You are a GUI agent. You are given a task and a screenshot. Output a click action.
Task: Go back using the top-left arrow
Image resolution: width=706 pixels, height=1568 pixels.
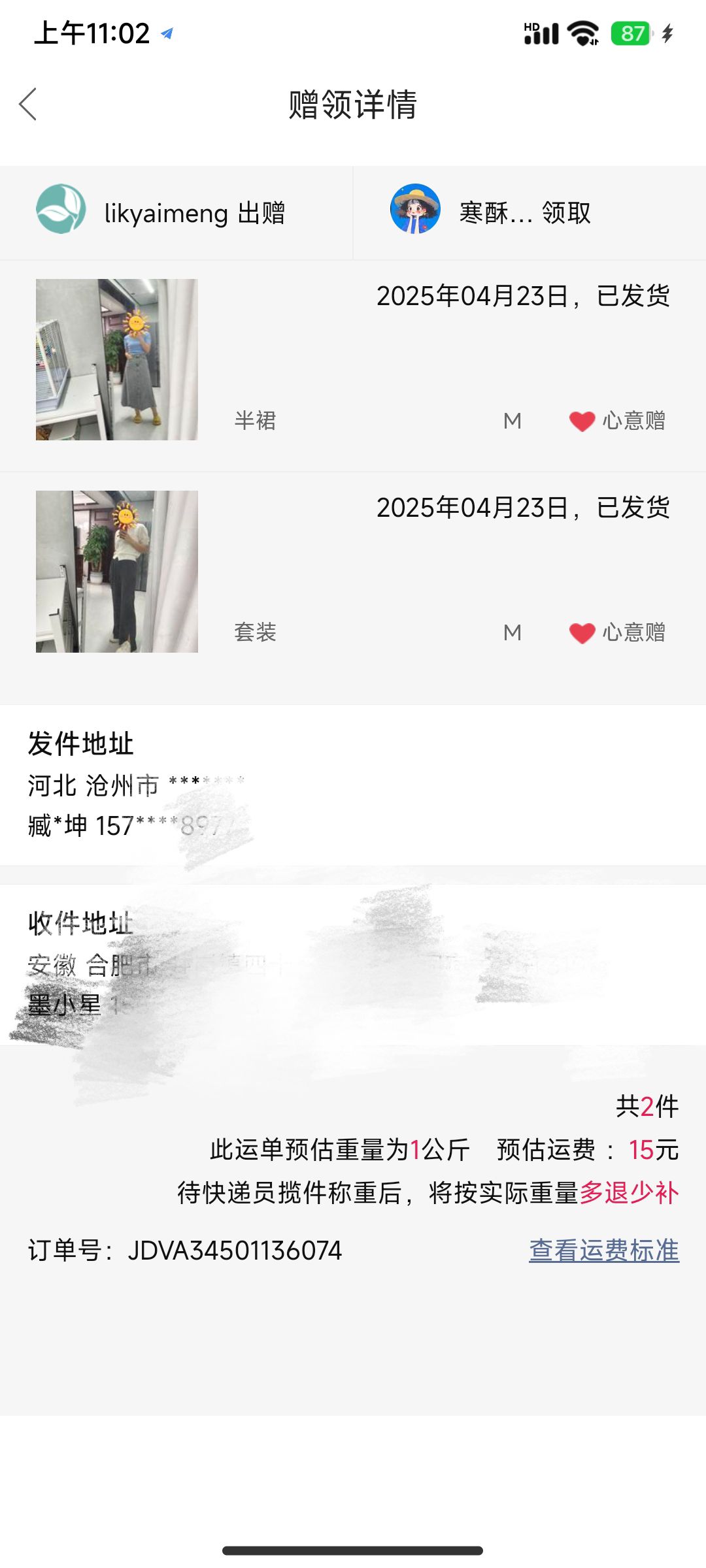[x=28, y=105]
